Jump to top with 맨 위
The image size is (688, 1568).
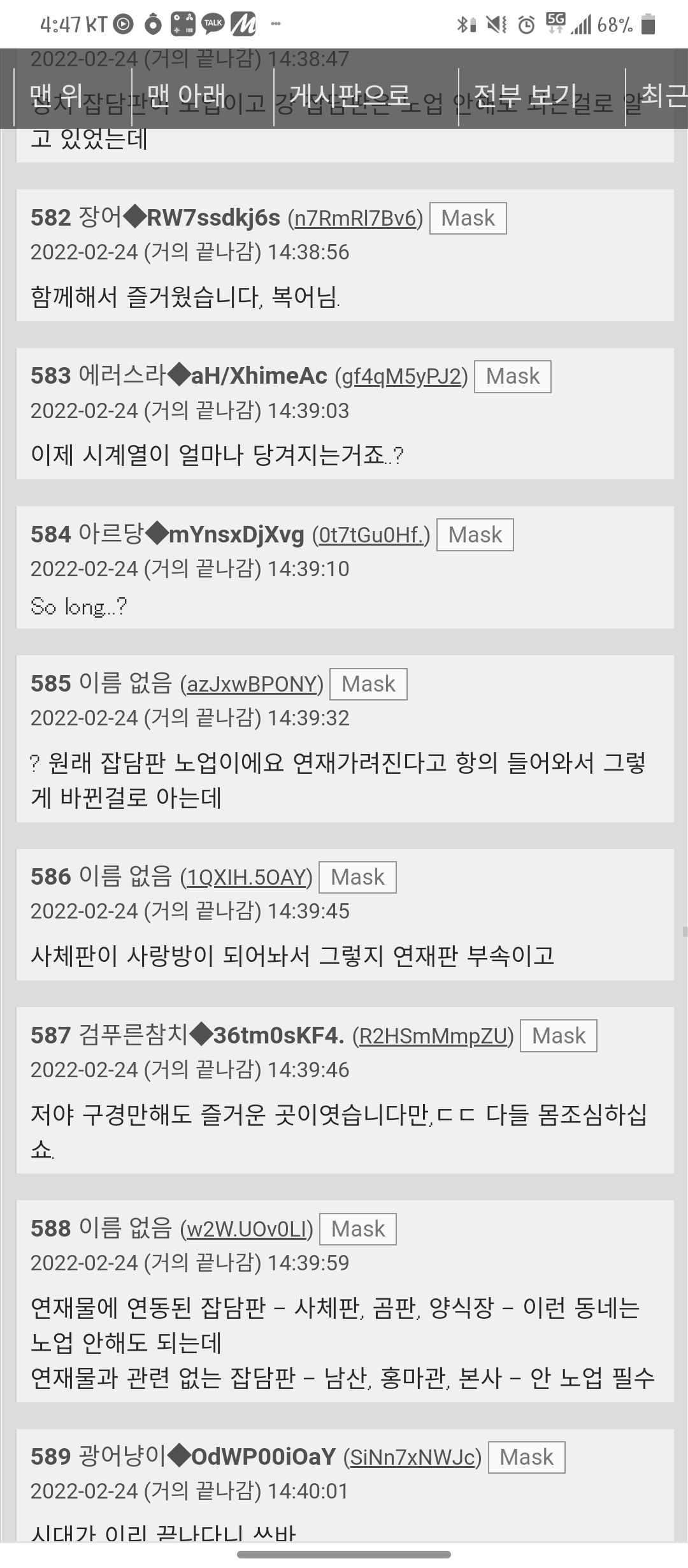56,96
